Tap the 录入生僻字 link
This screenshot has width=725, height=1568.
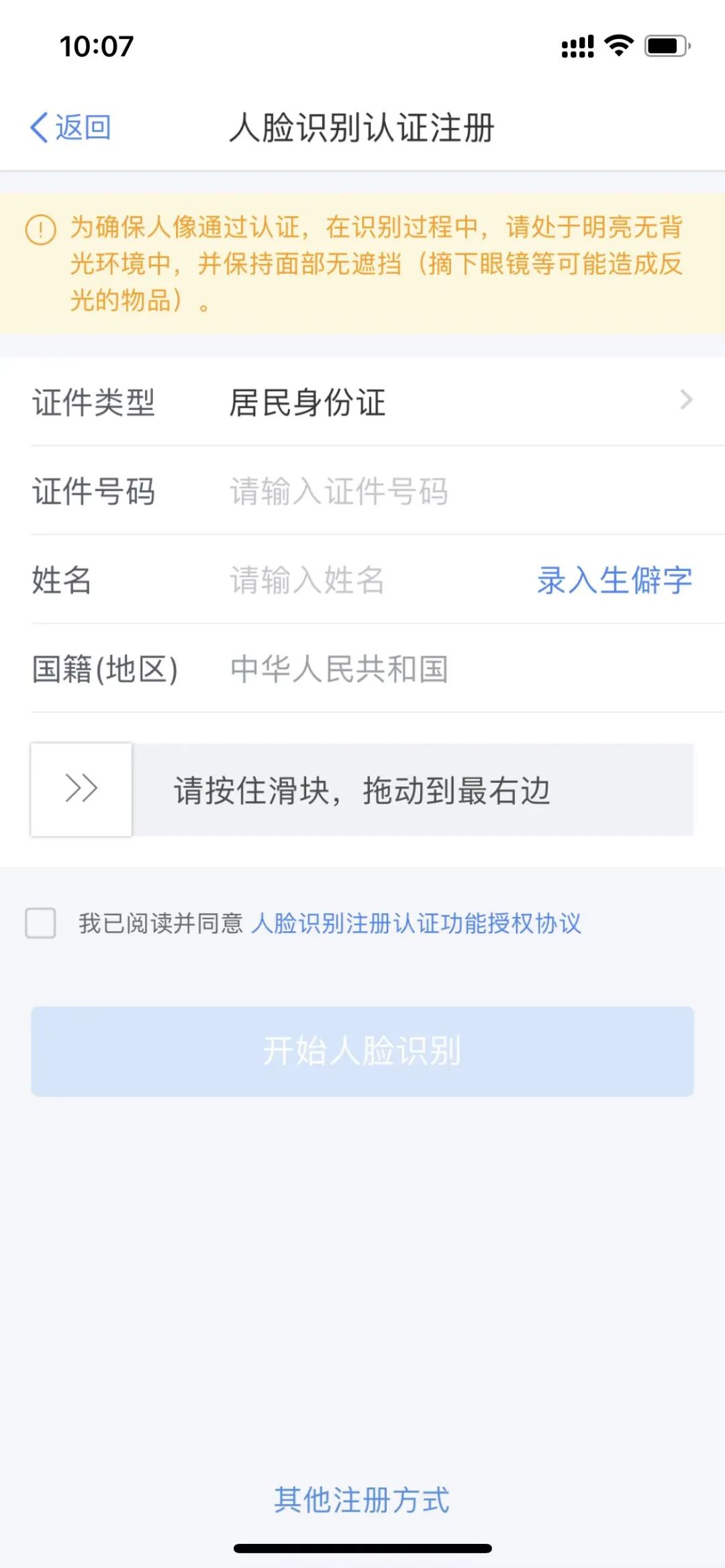coord(613,580)
